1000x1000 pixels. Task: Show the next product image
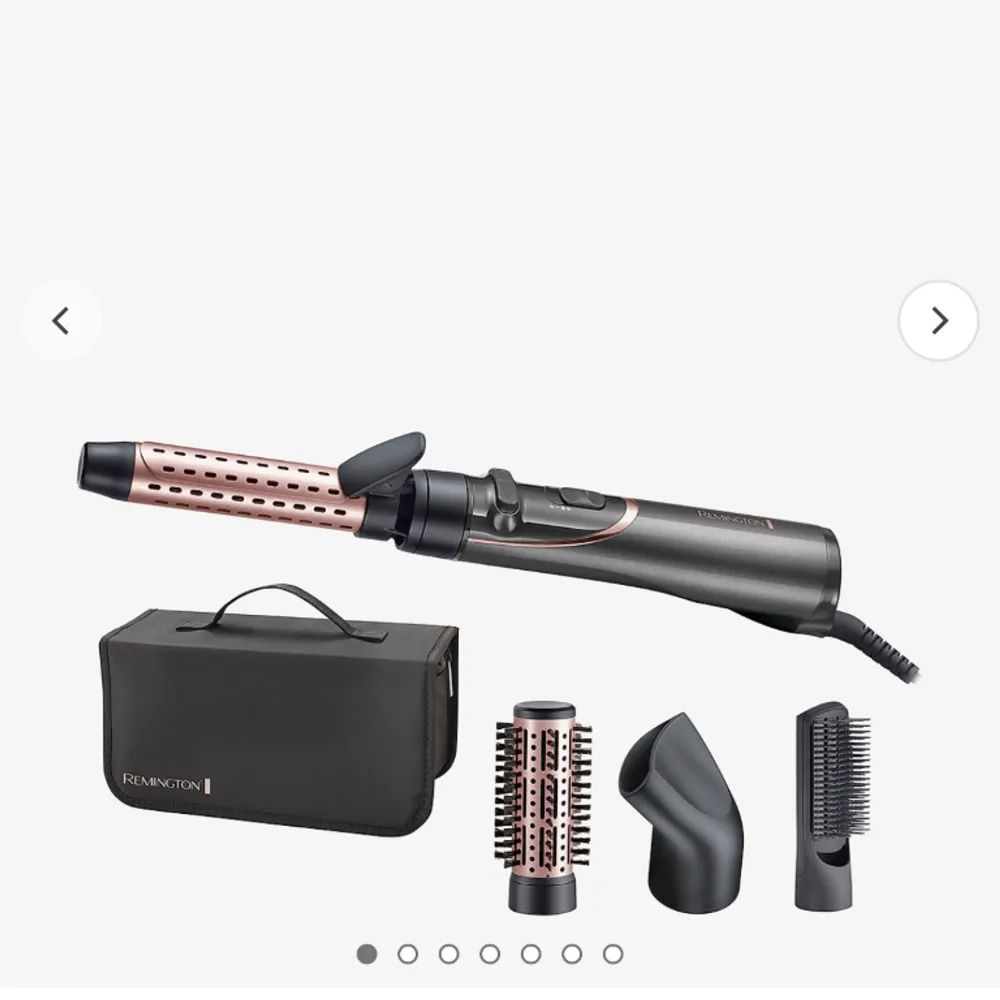pos(938,321)
